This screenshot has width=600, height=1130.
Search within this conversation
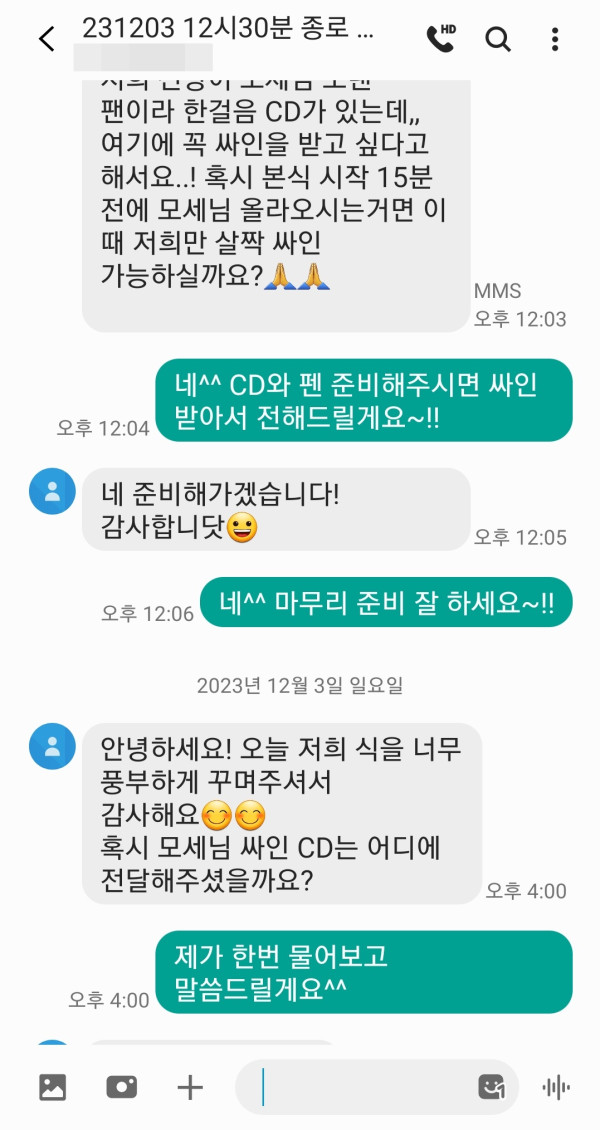(x=497, y=39)
